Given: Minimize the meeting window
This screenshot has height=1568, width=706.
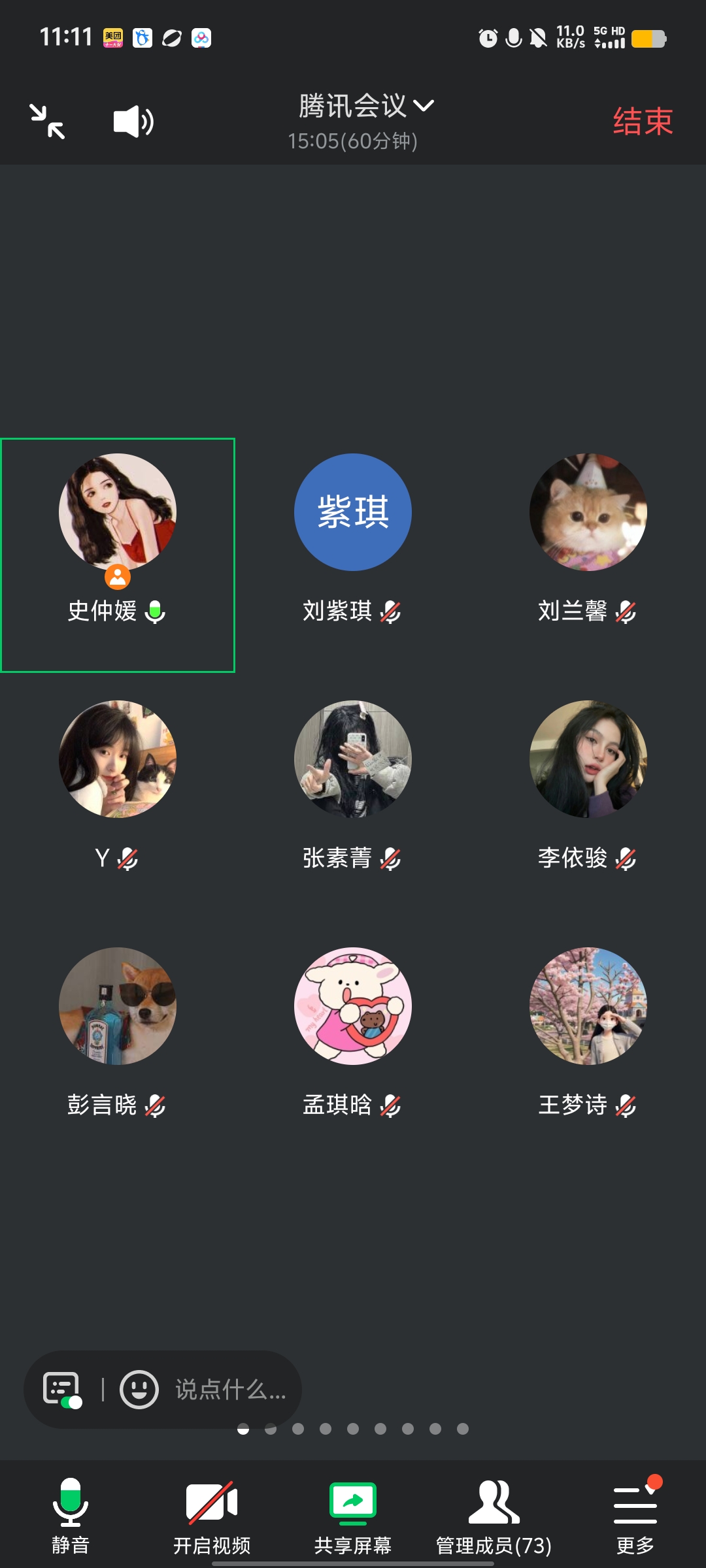Looking at the screenshot, I should [x=48, y=122].
